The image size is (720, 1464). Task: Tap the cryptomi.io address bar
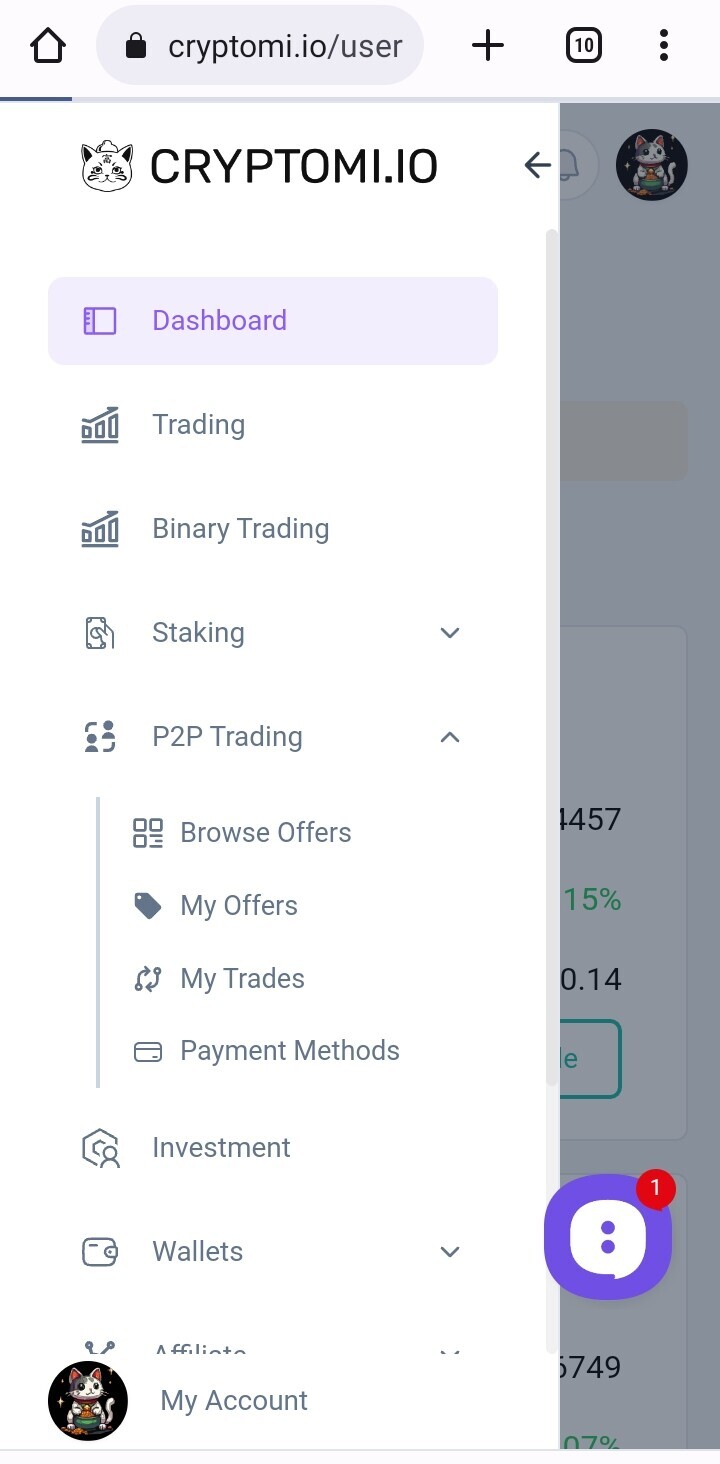[260, 45]
